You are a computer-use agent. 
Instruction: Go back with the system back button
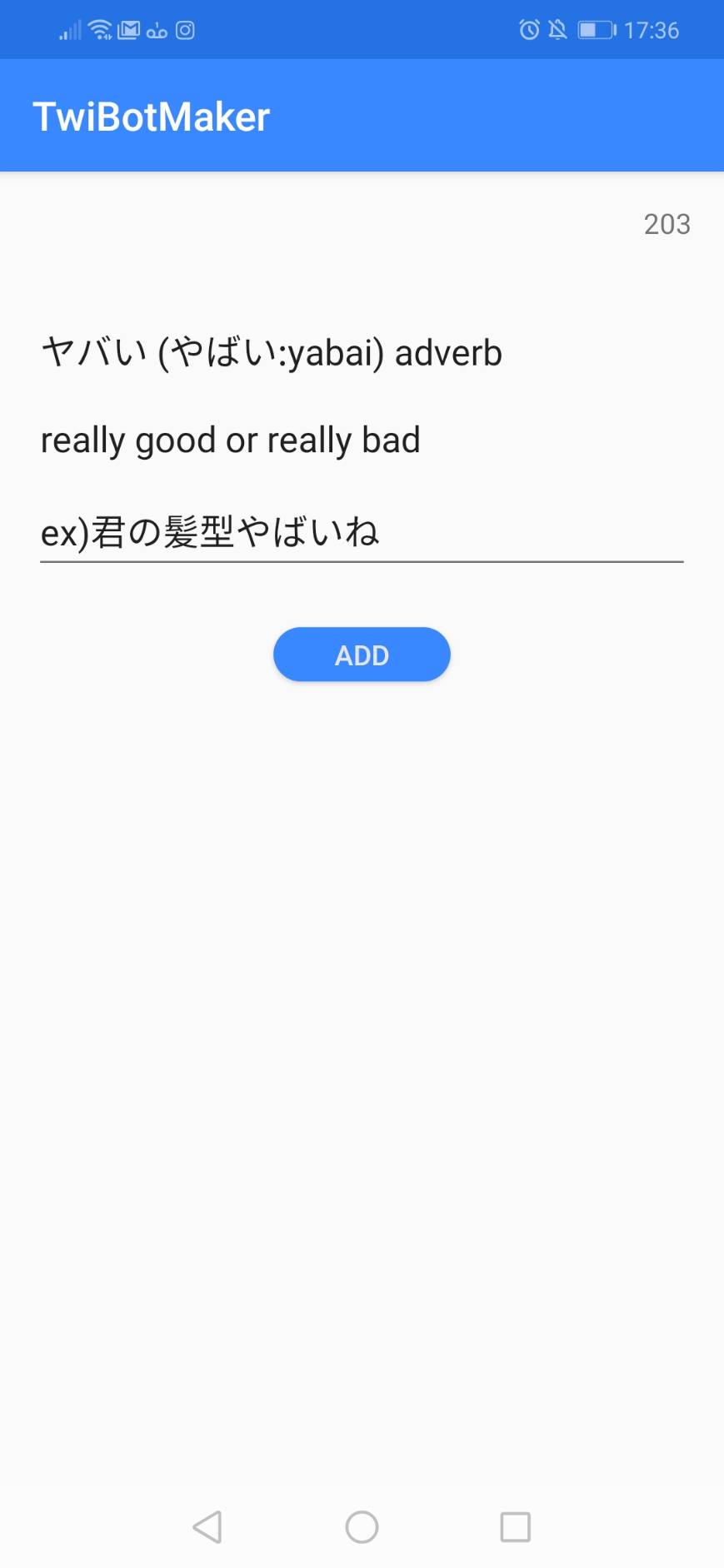tap(207, 1527)
